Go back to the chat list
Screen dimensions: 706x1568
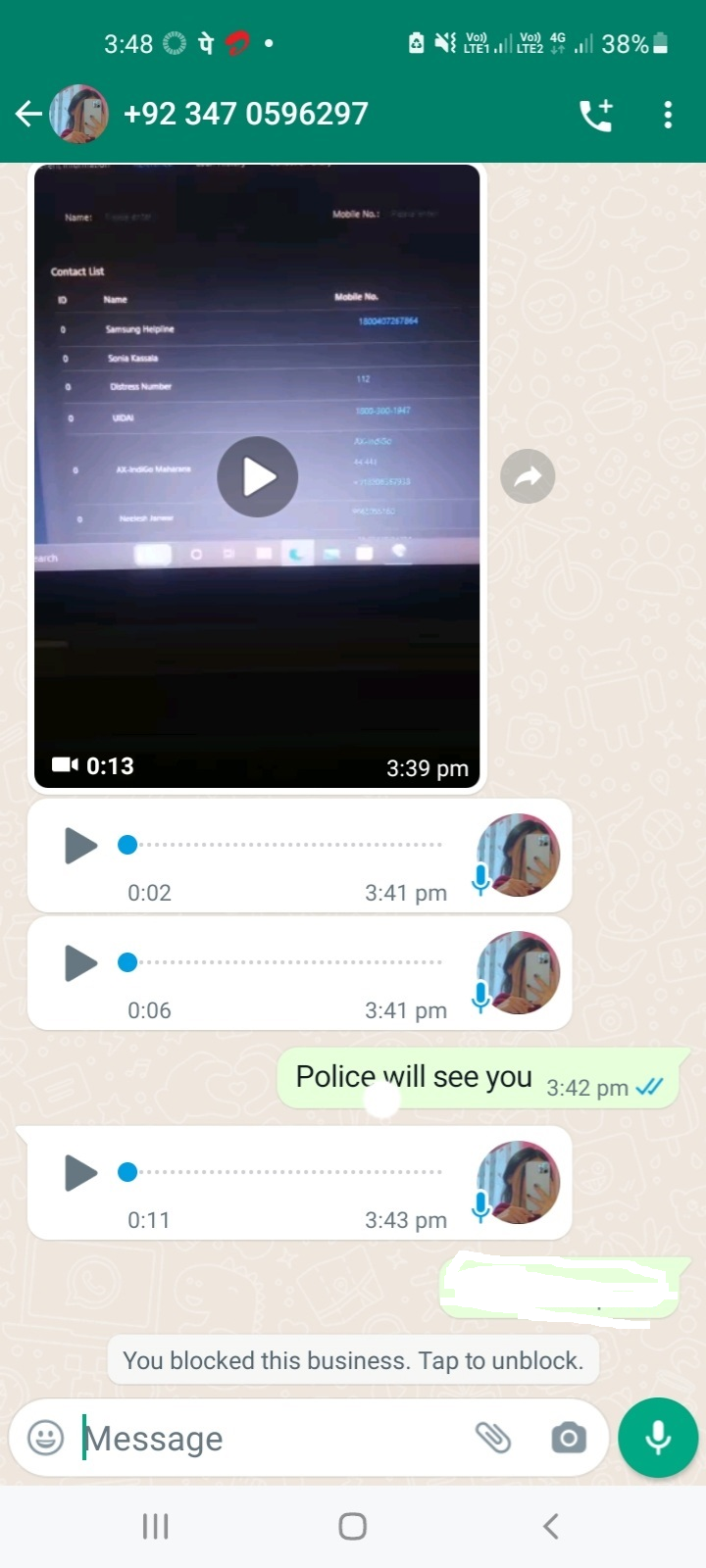pos(28,115)
